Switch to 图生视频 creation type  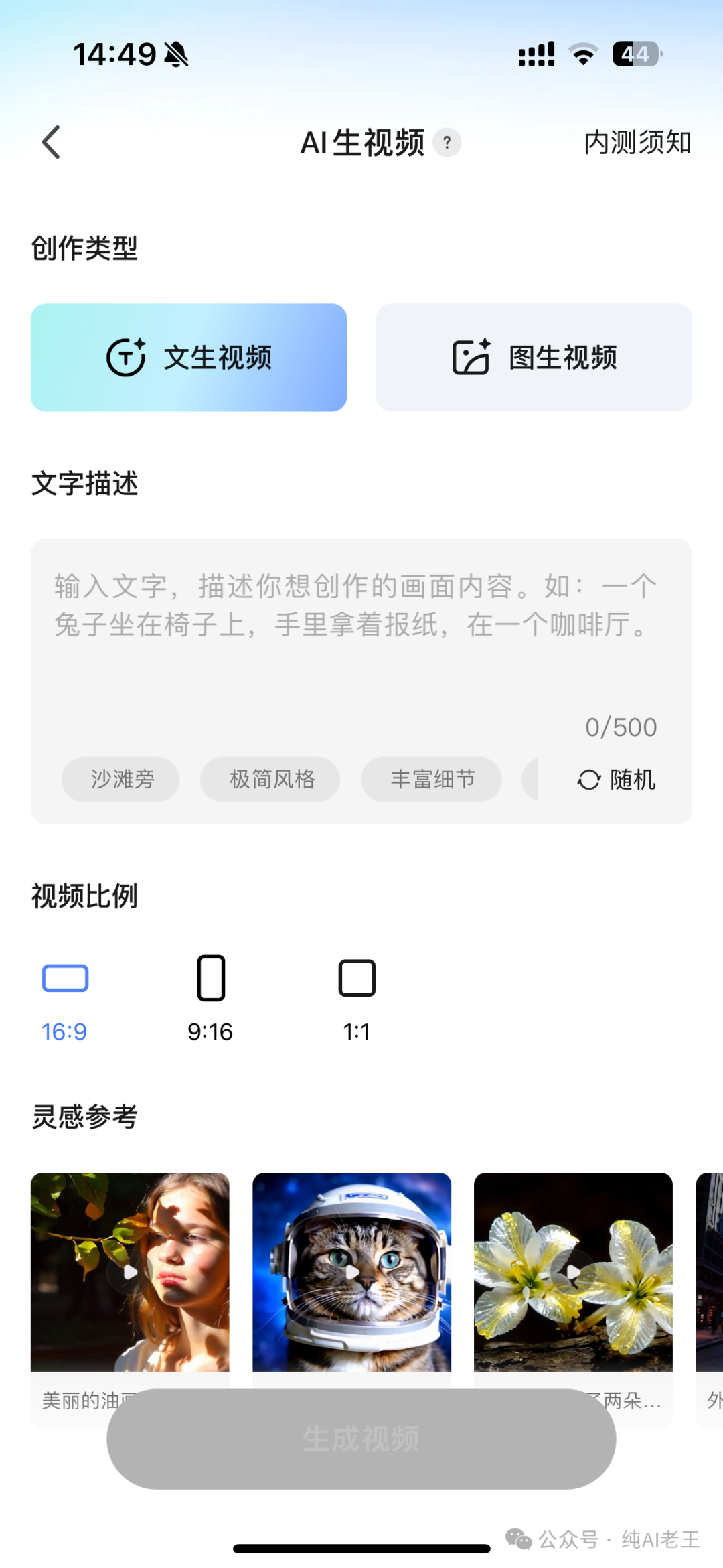click(534, 358)
